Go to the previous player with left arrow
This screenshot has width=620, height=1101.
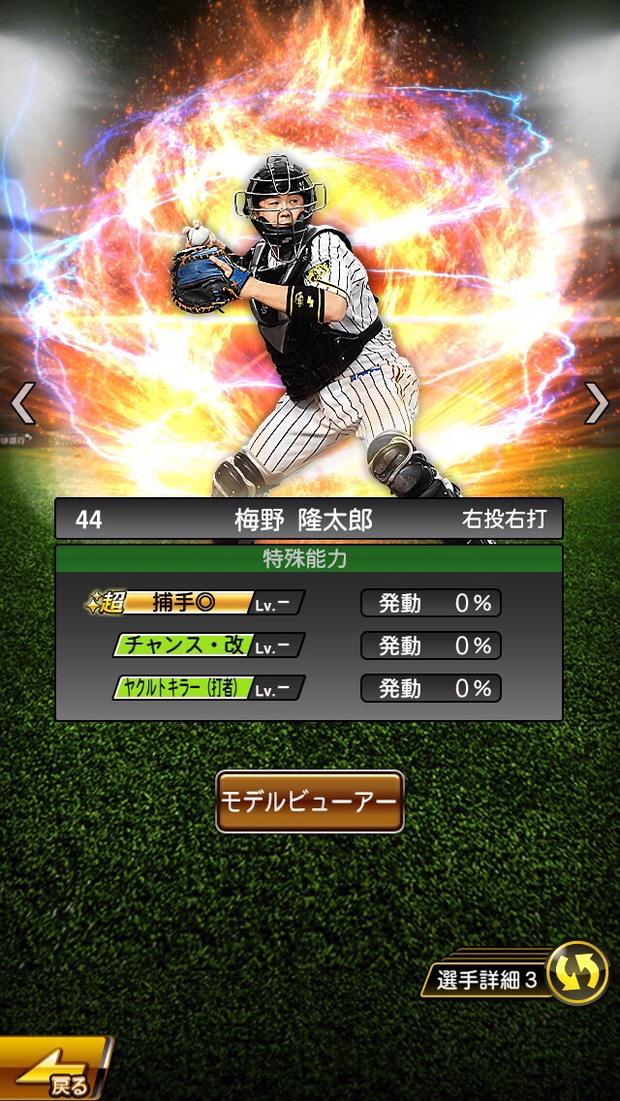click(22, 402)
